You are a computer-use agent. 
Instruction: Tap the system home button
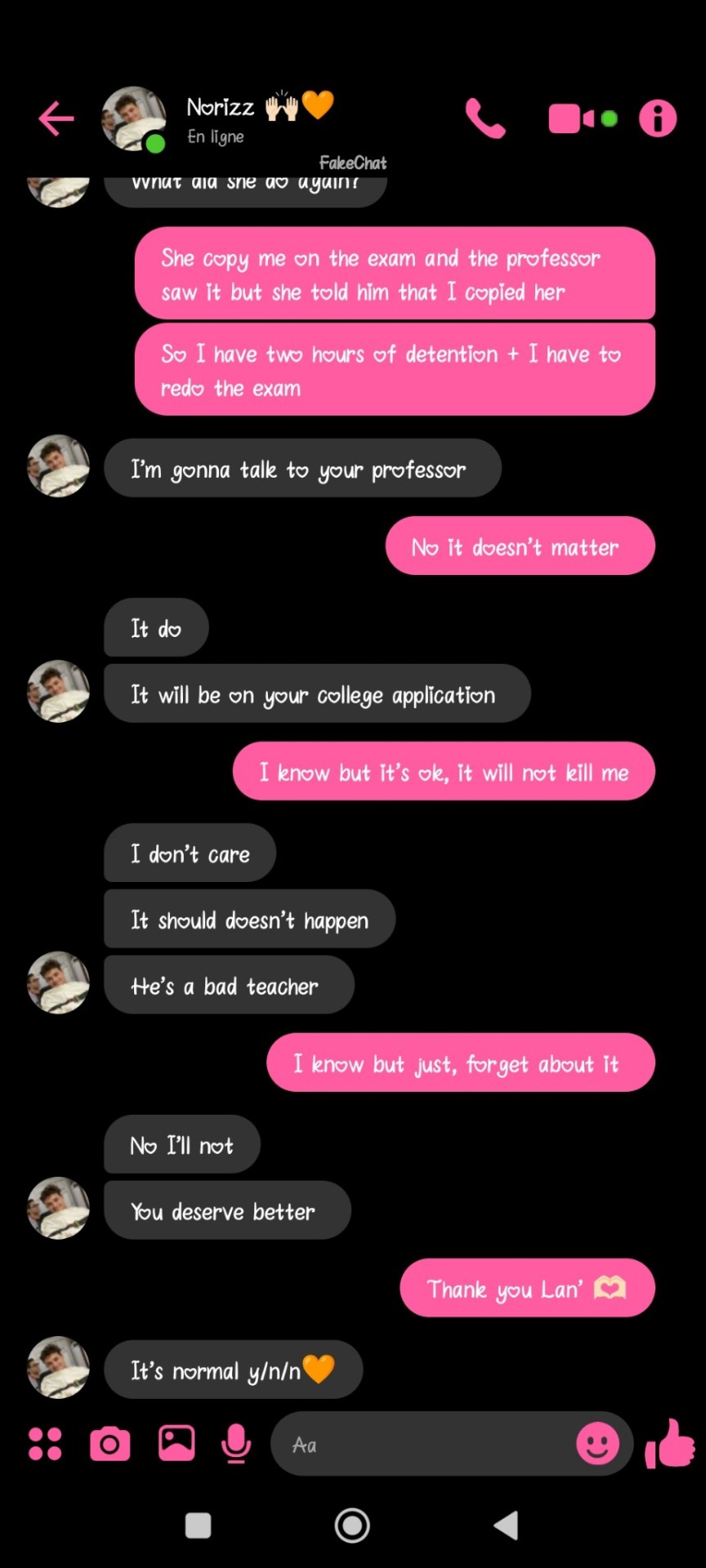pyautogui.click(x=352, y=1525)
